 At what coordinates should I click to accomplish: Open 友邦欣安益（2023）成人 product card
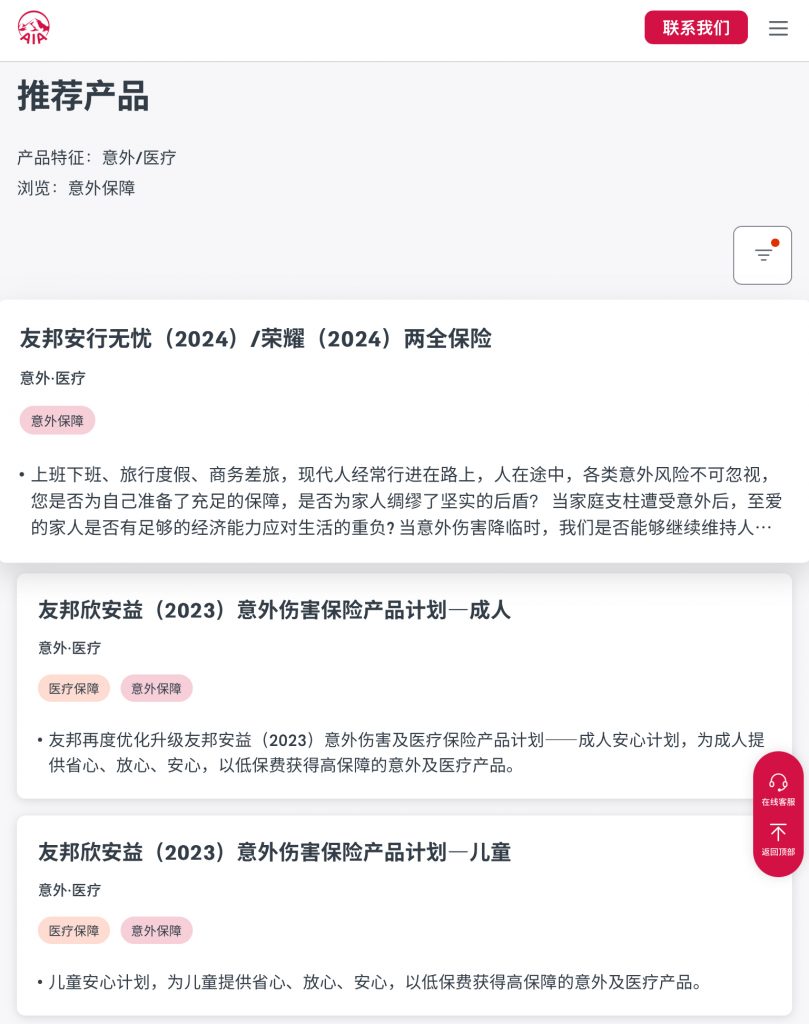point(274,610)
